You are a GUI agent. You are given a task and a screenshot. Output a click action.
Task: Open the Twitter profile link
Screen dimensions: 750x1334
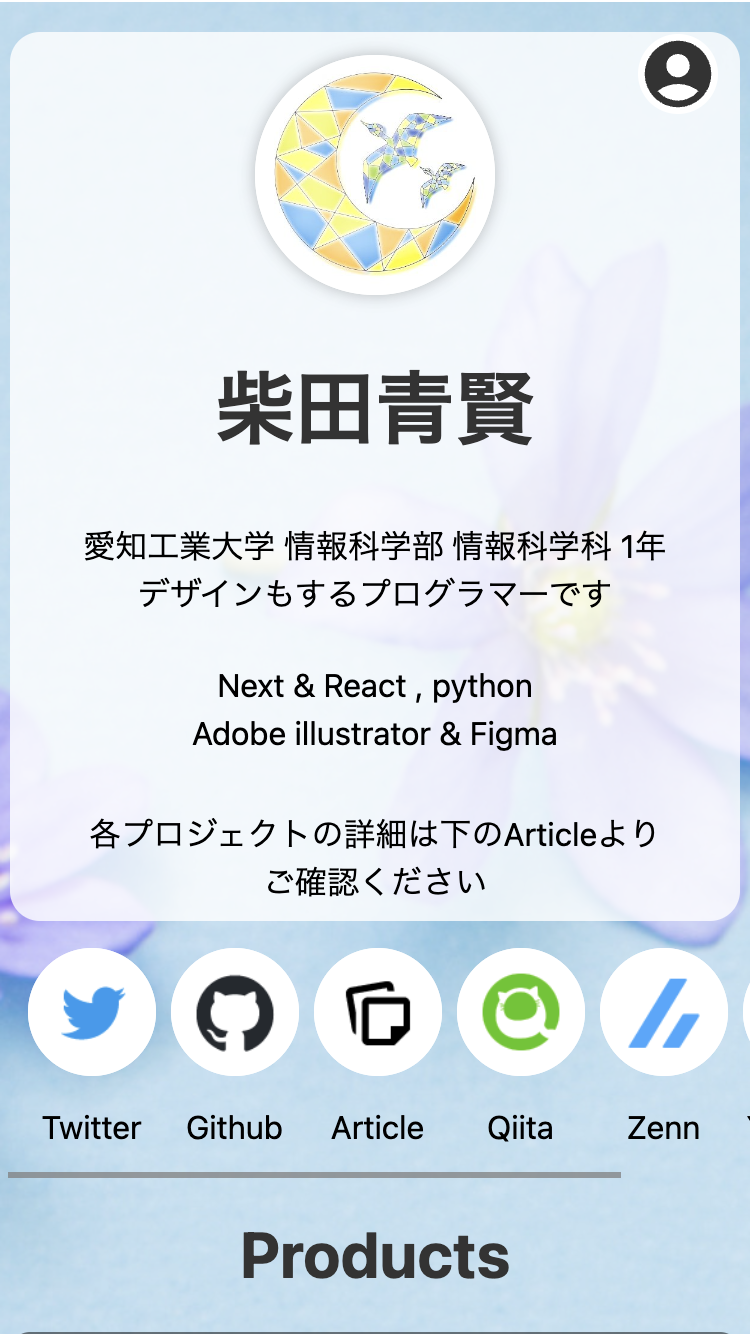click(92, 1012)
